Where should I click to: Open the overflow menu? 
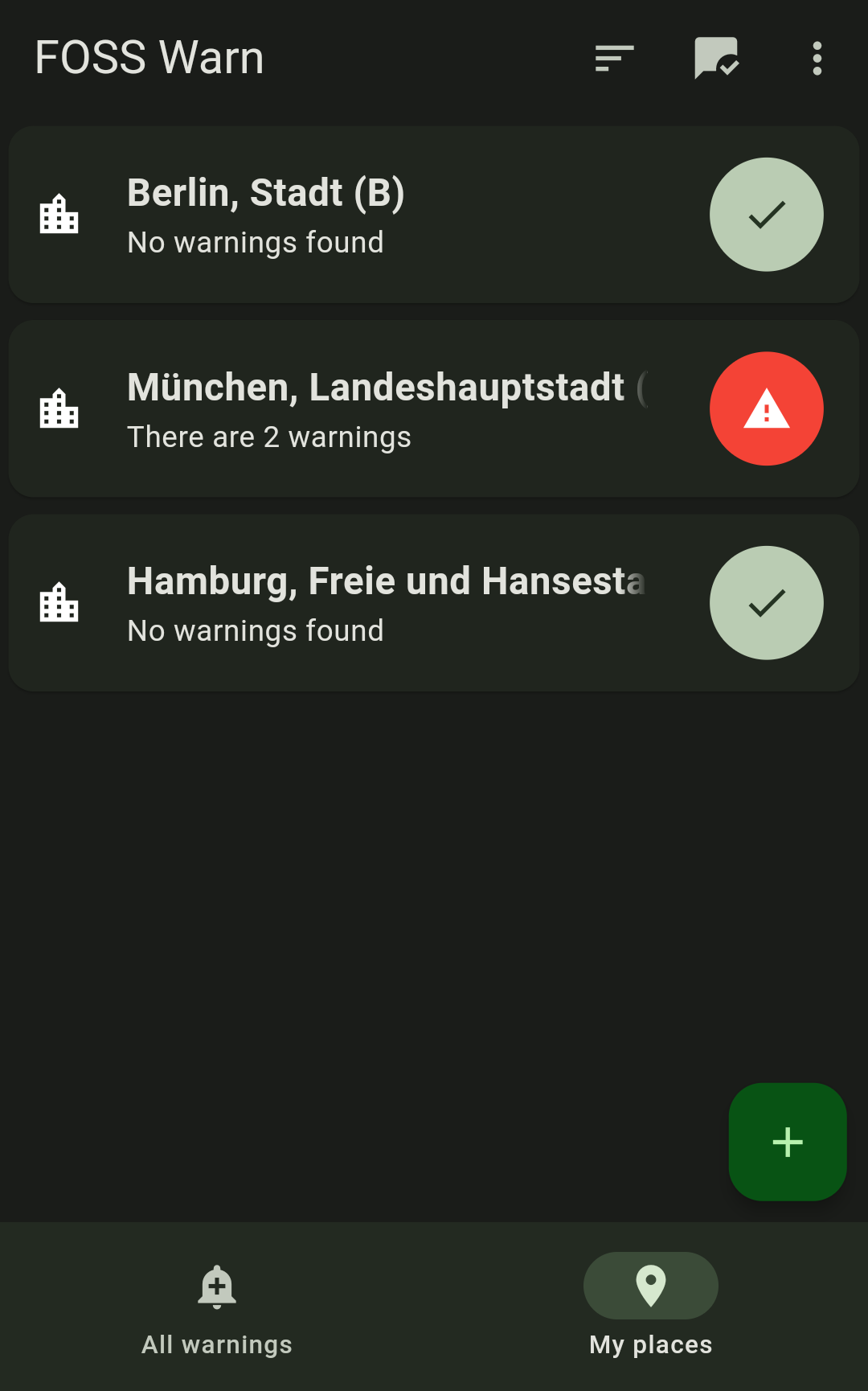pos(817,59)
